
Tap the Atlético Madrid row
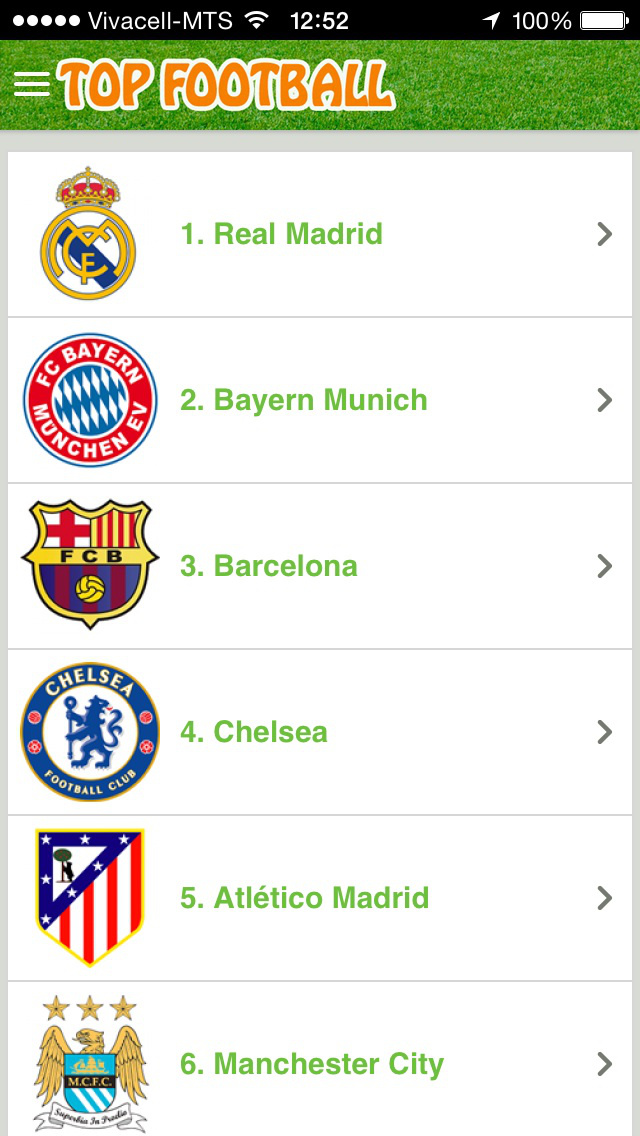point(320,898)
